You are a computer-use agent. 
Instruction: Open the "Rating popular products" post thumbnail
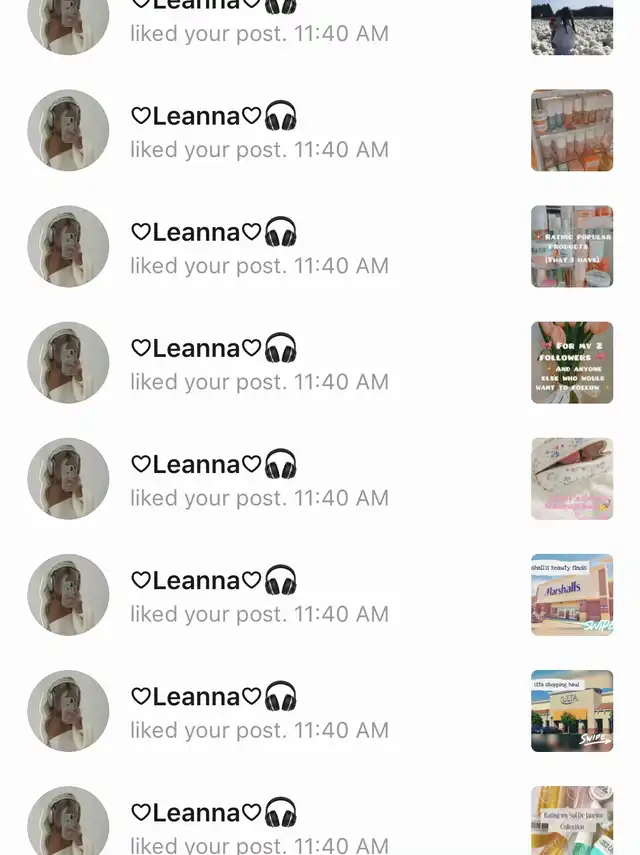coord(571,246)
